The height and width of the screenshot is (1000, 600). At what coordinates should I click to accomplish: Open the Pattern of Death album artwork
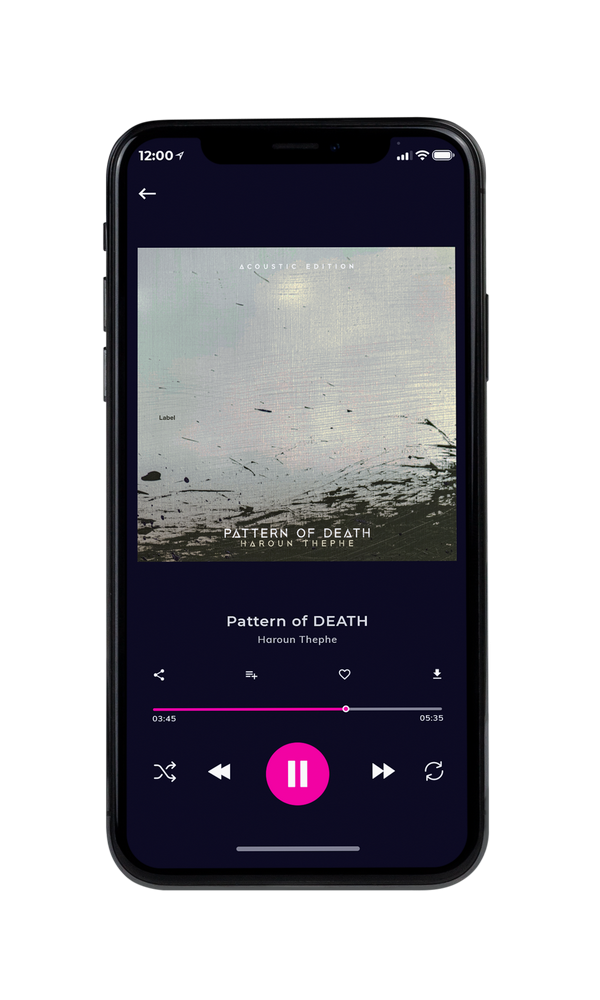click(297, 404)
